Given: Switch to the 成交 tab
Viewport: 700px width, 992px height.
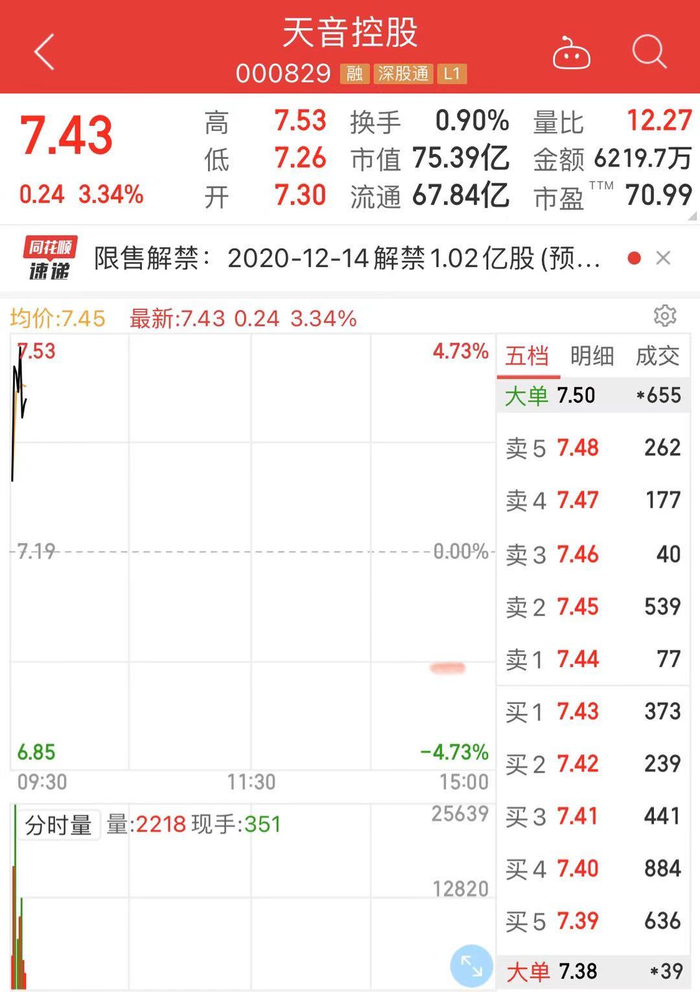Looking at the screenshot, I should (657, 356).
